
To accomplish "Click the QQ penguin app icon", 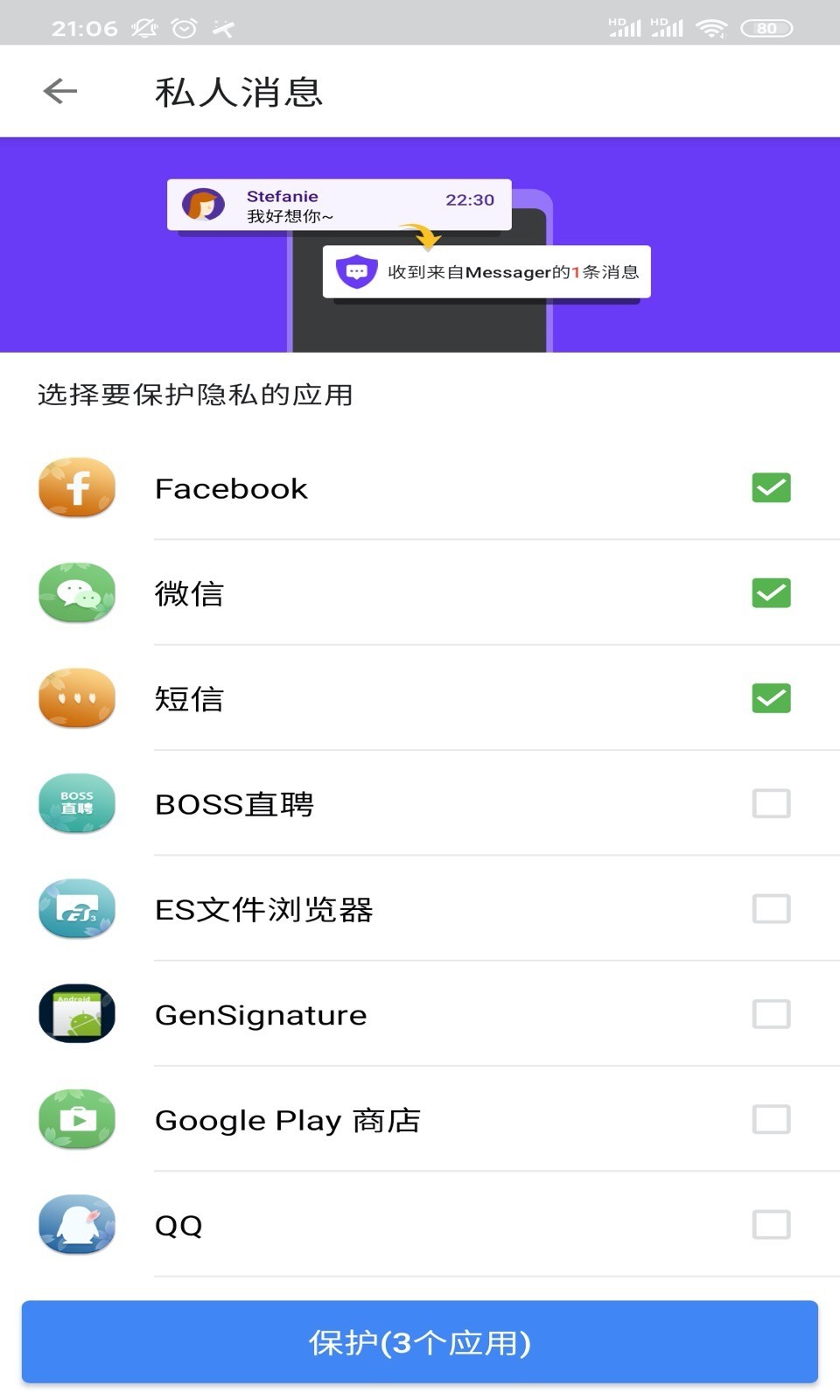I will [x=76, y=1225].
